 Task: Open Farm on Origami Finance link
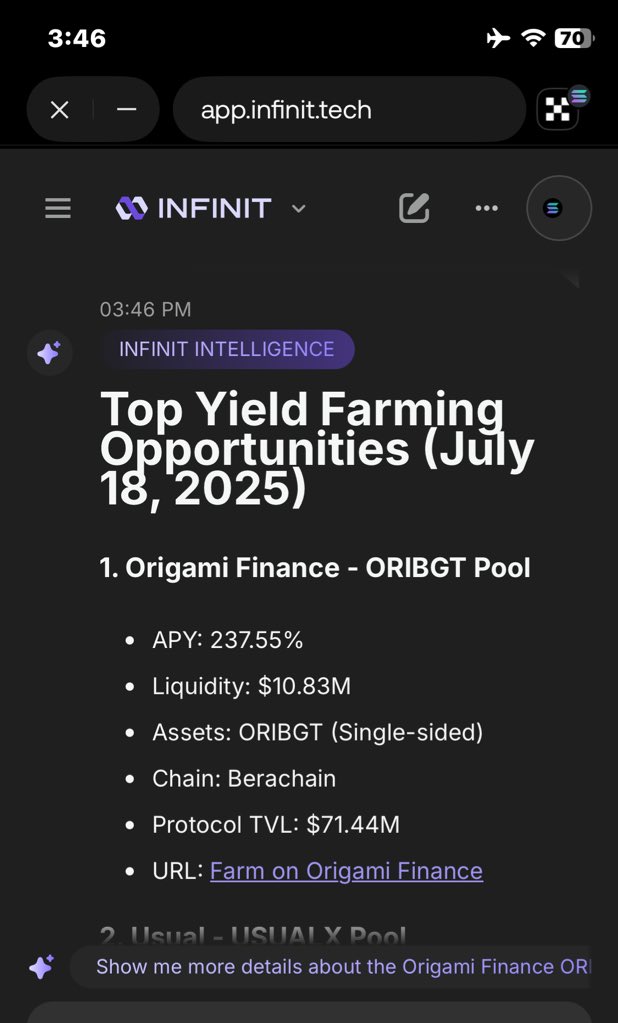(347, 870)
